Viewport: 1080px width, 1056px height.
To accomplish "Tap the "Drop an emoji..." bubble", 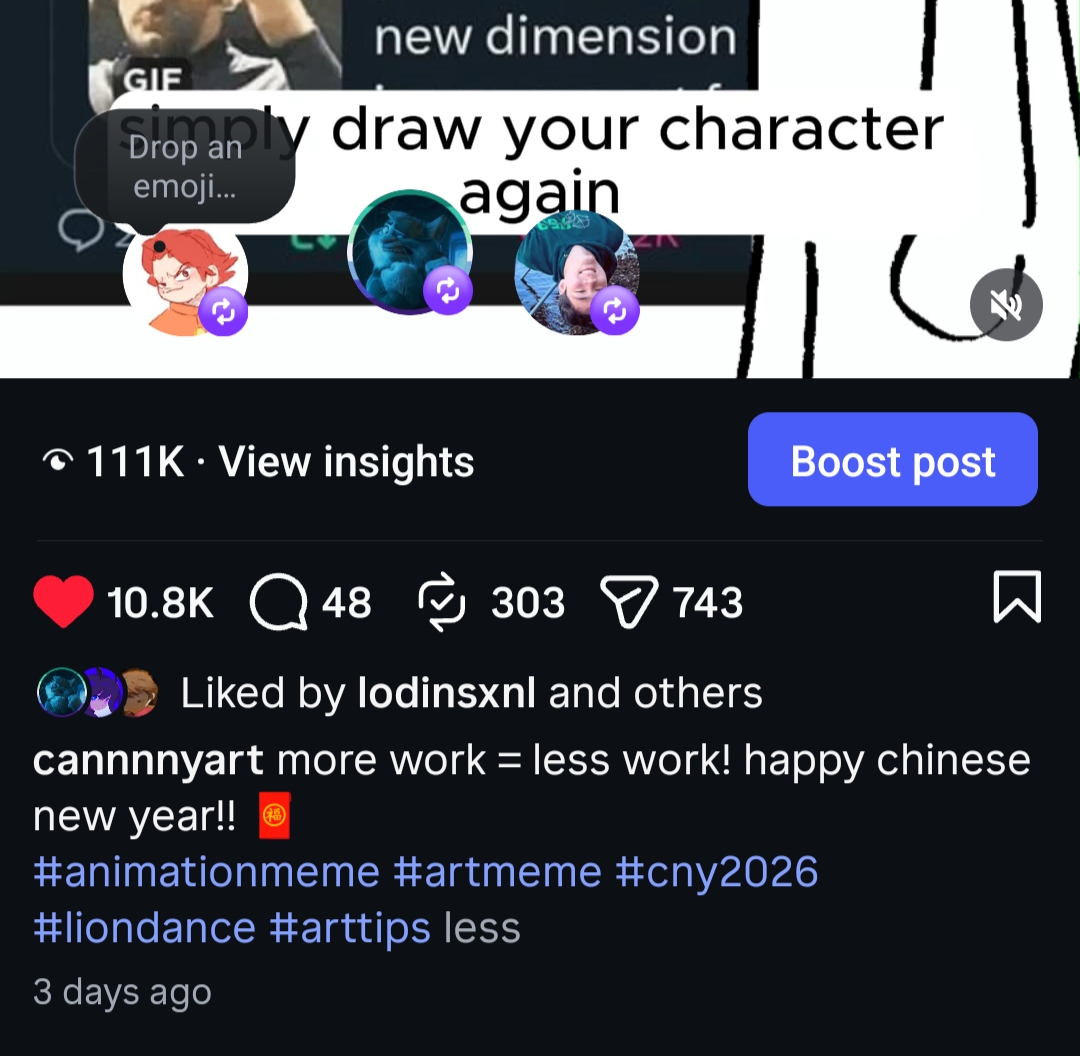I will (185, 166).
